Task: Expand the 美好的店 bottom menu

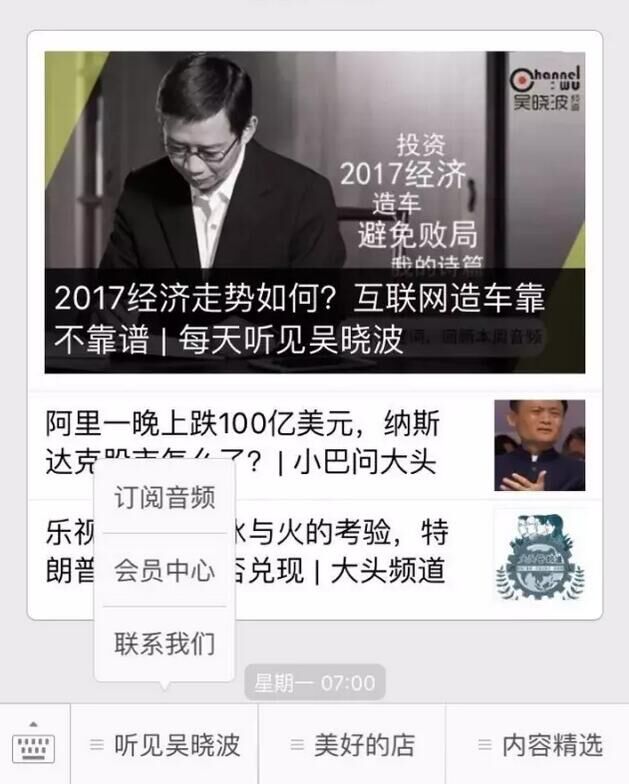Action: pos(352,745)
